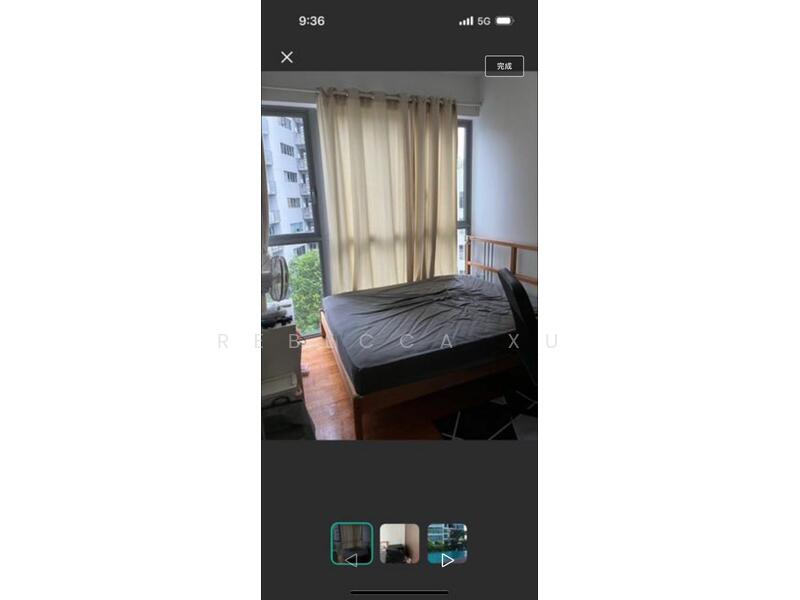This screenshot has height=600, width=800.
Task: Tap the 完成 button
Action: [504, 66]
